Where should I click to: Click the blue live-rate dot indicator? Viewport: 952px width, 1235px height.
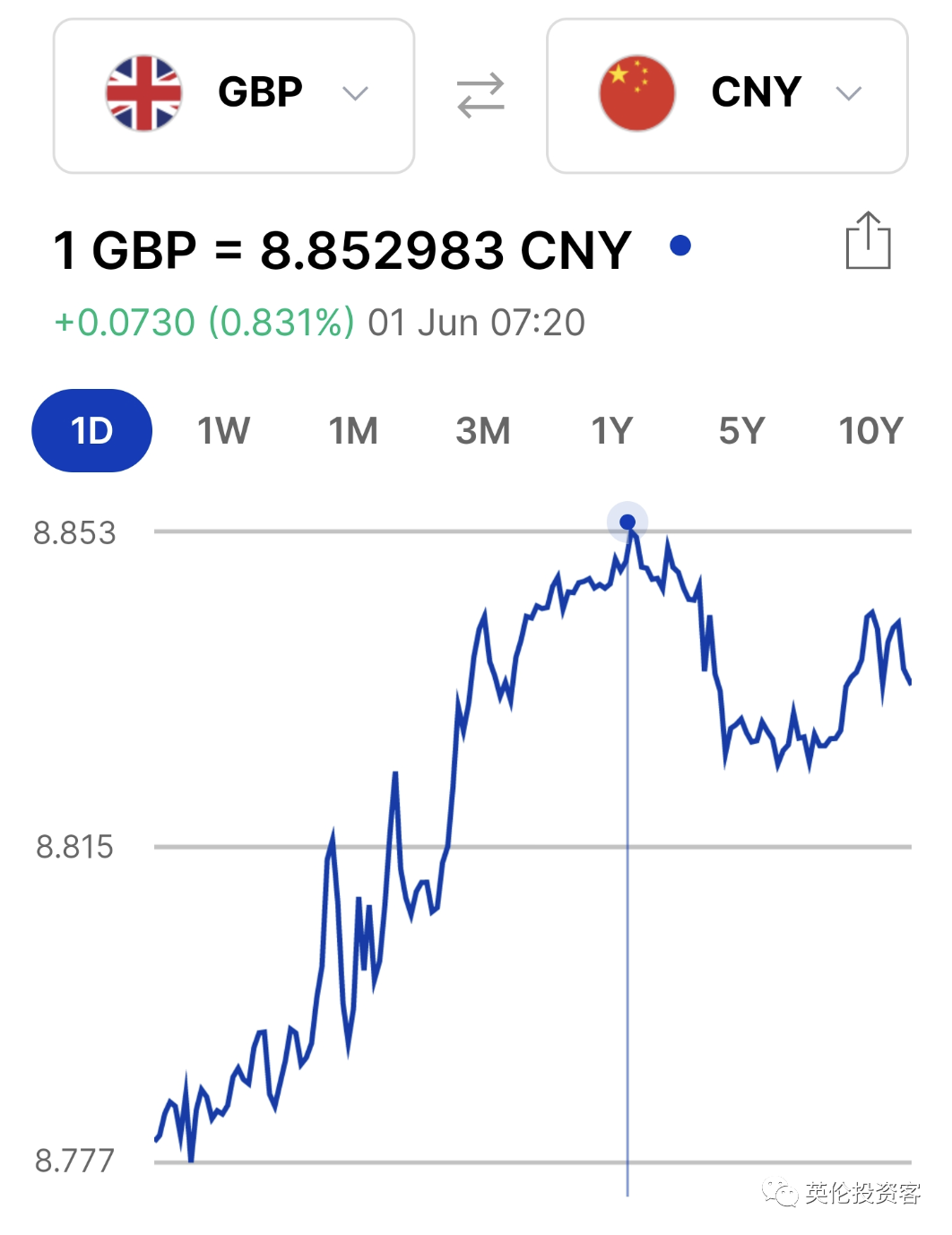(682, 246)
